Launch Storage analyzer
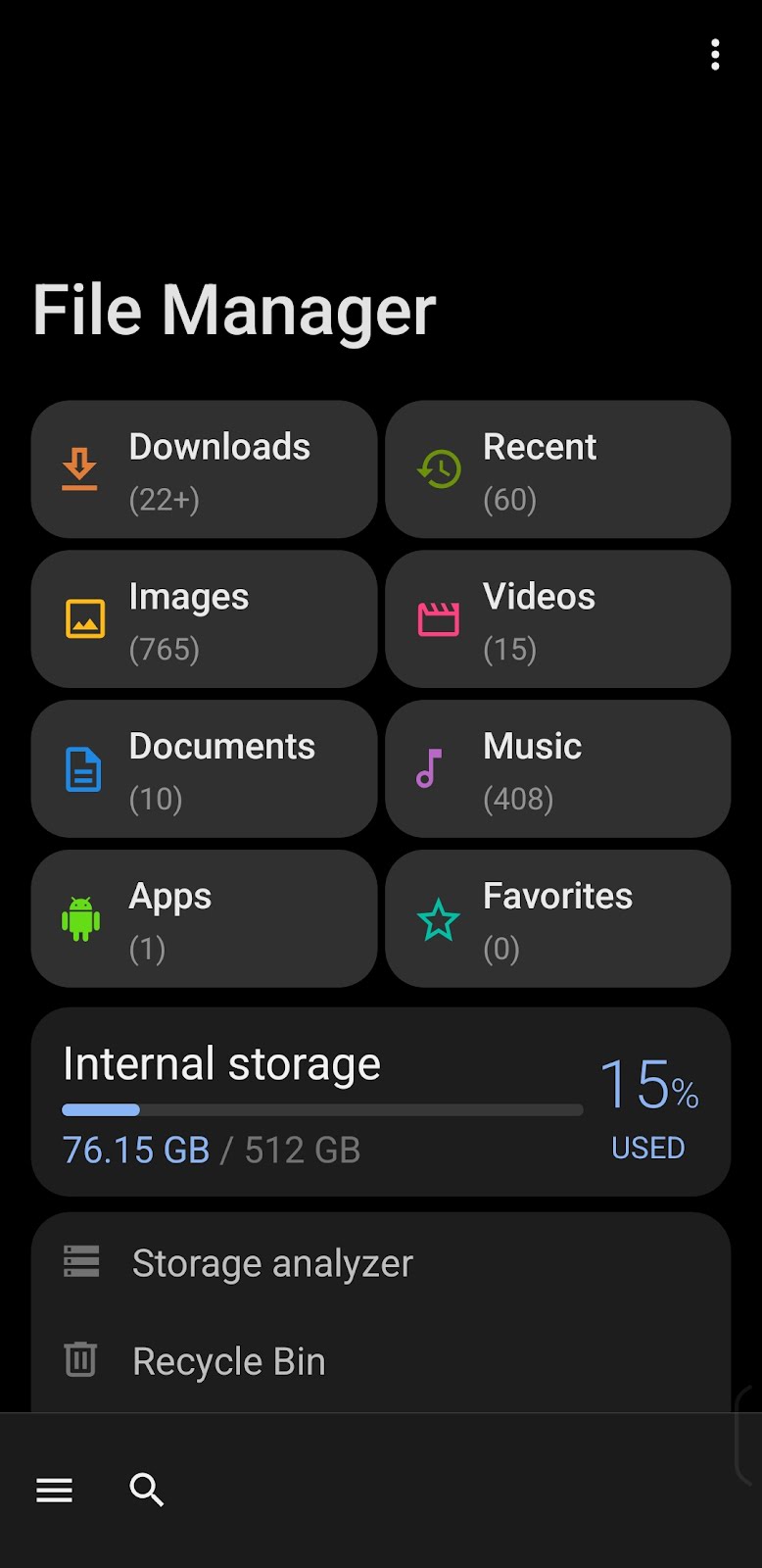 381,1263
